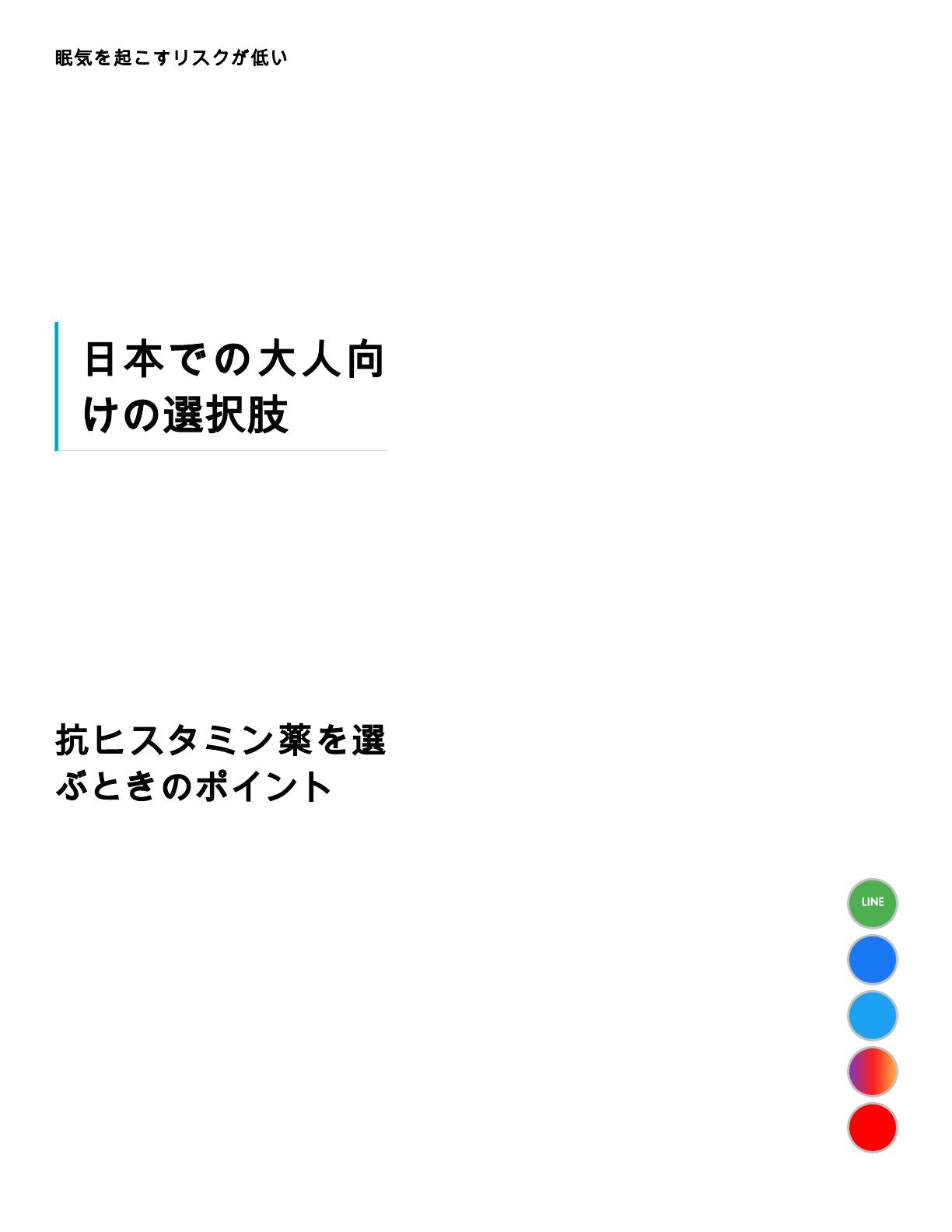
Task: Open the red YouTube circle button
Action: 872,1127
